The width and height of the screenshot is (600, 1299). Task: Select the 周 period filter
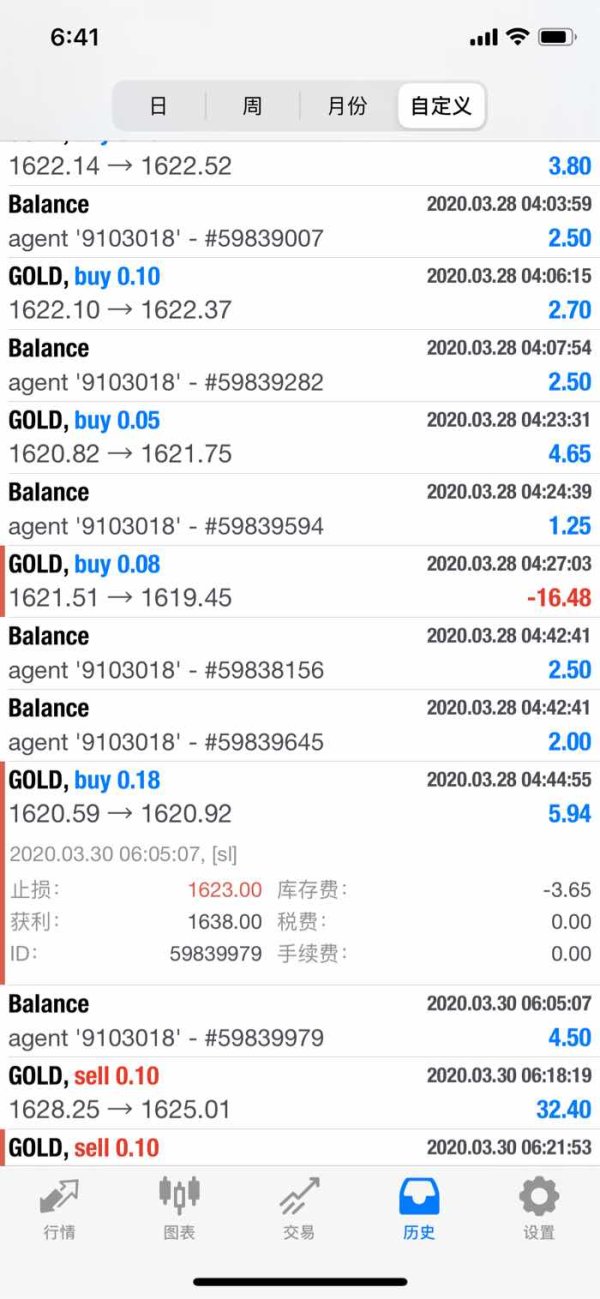252,106
